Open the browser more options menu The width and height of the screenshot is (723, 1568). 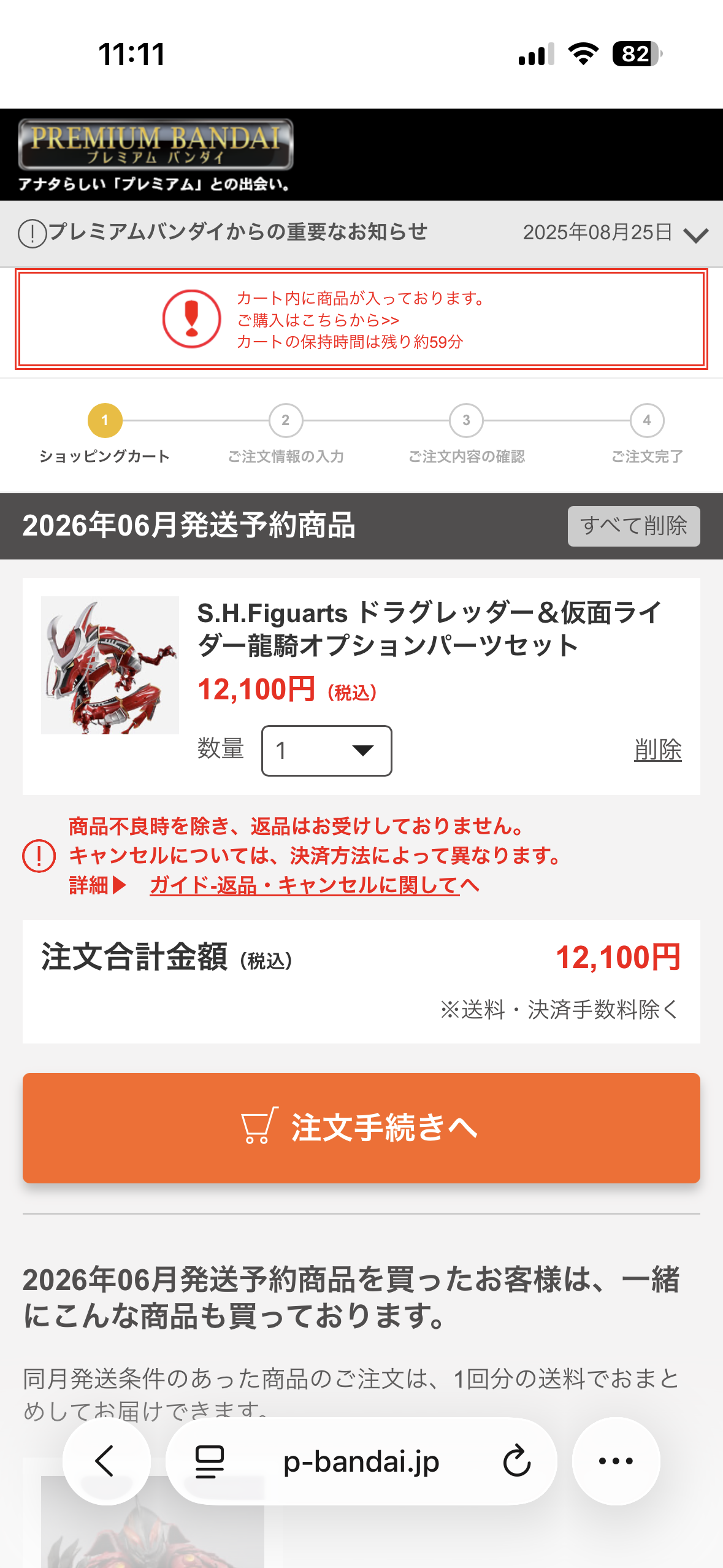point(616,1461)
